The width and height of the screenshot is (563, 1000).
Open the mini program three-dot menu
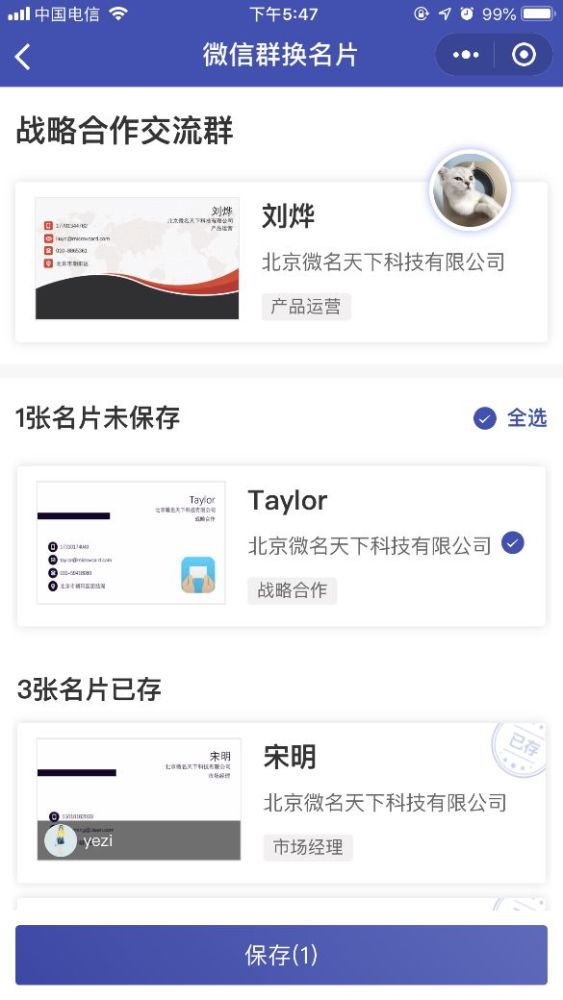[x=465, y=55]
